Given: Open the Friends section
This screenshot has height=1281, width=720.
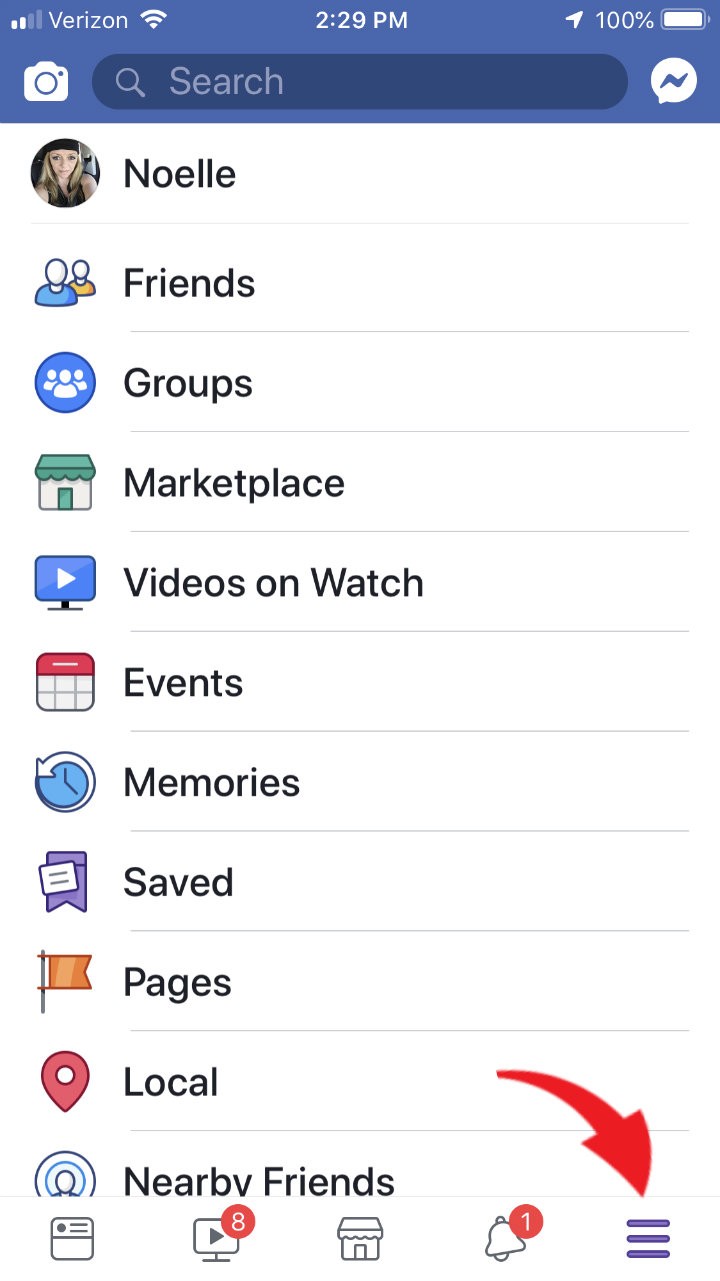Looking at the screenshot, I should tap(188, 283).
